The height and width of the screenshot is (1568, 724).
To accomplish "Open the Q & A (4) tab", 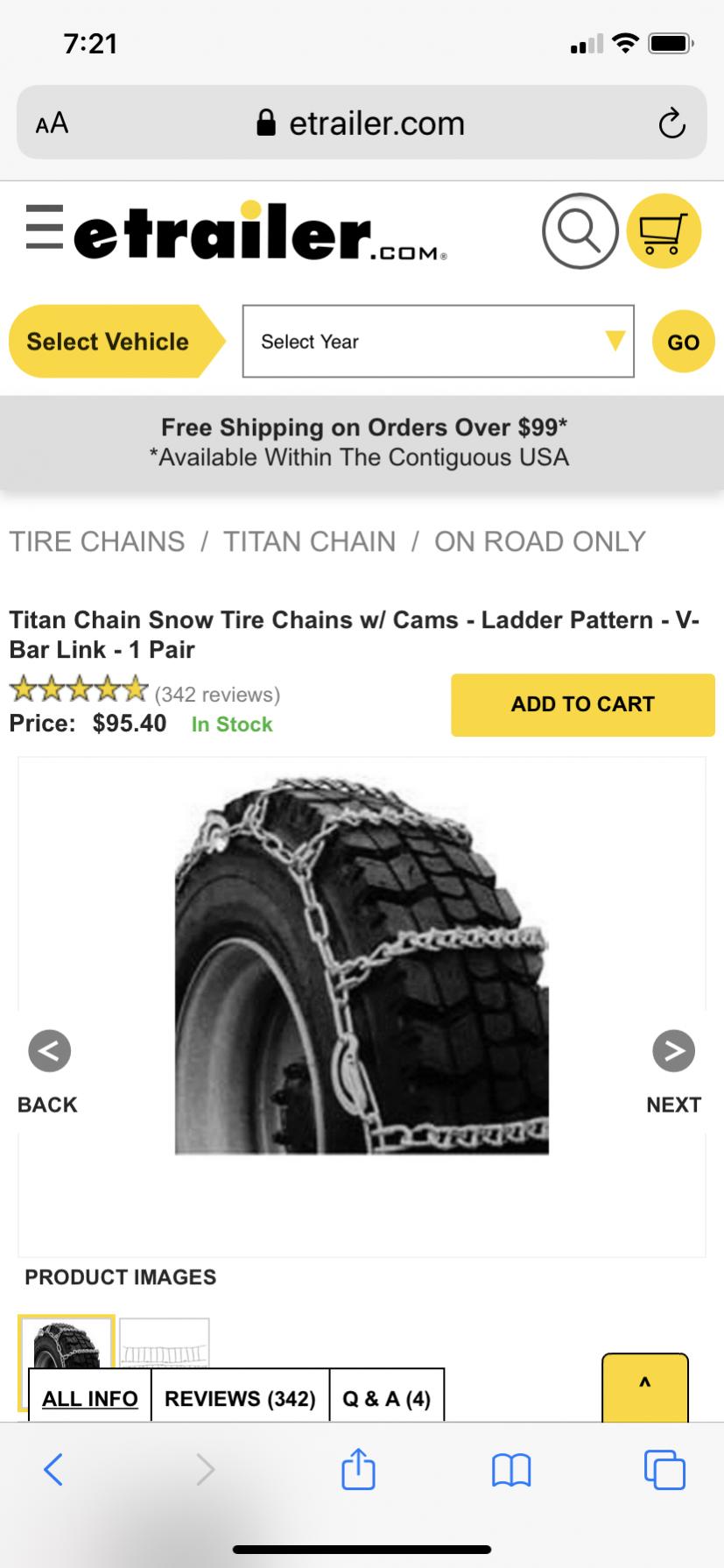I will [386, 1398].
